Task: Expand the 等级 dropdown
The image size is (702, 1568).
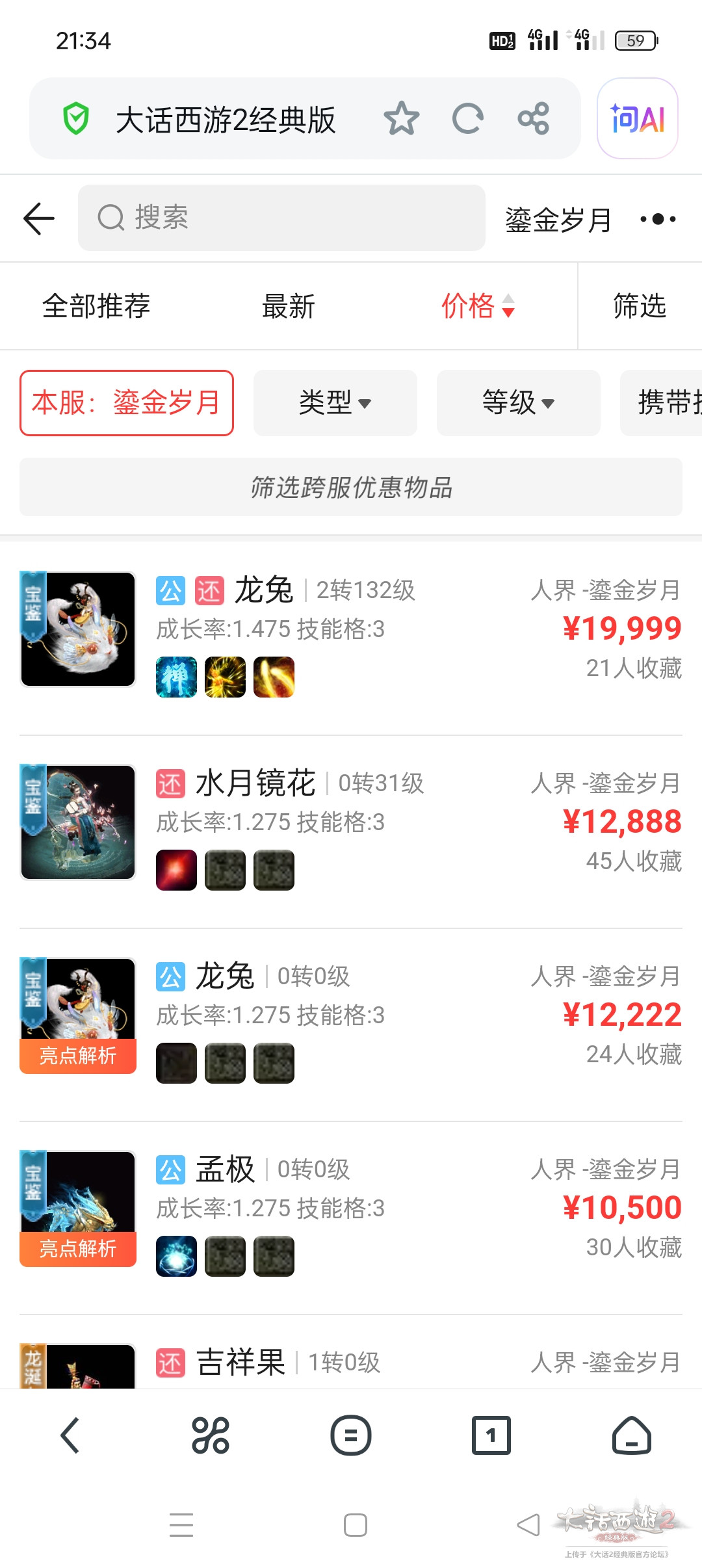Action: 518,403
